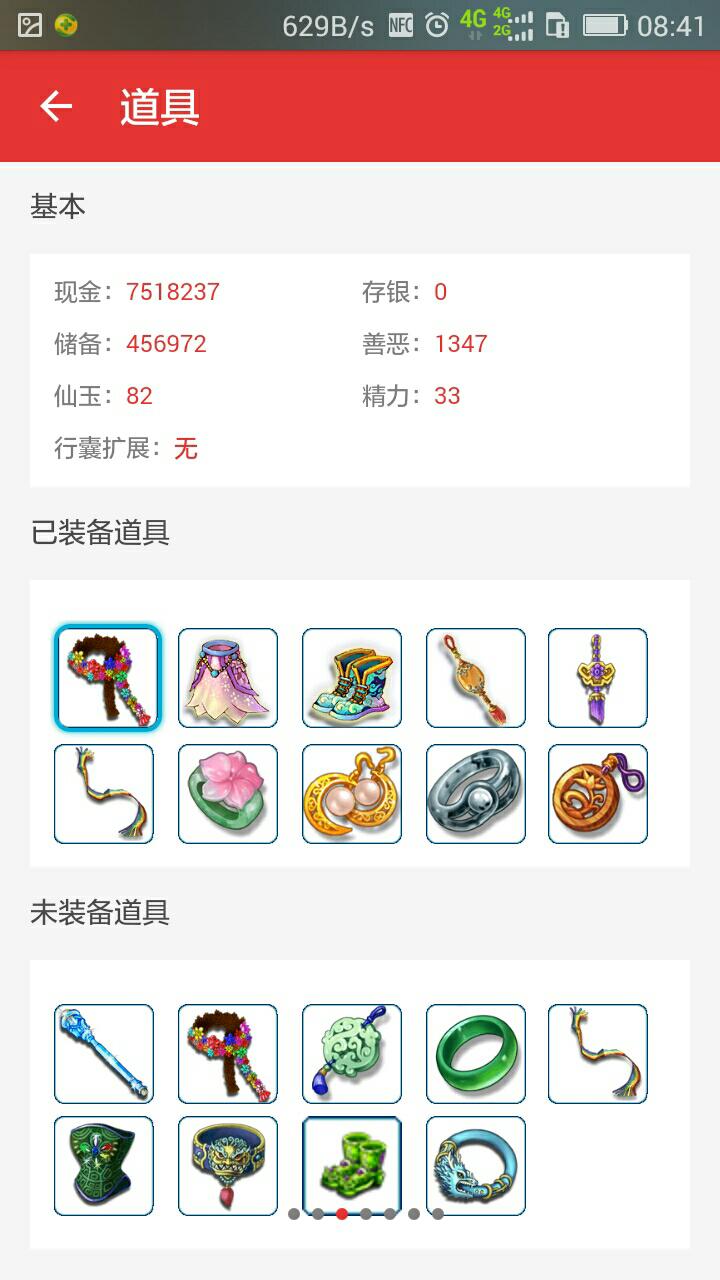View the unequipped green jade bangle
This screenshot has width=720, height=1280.
476,1054
